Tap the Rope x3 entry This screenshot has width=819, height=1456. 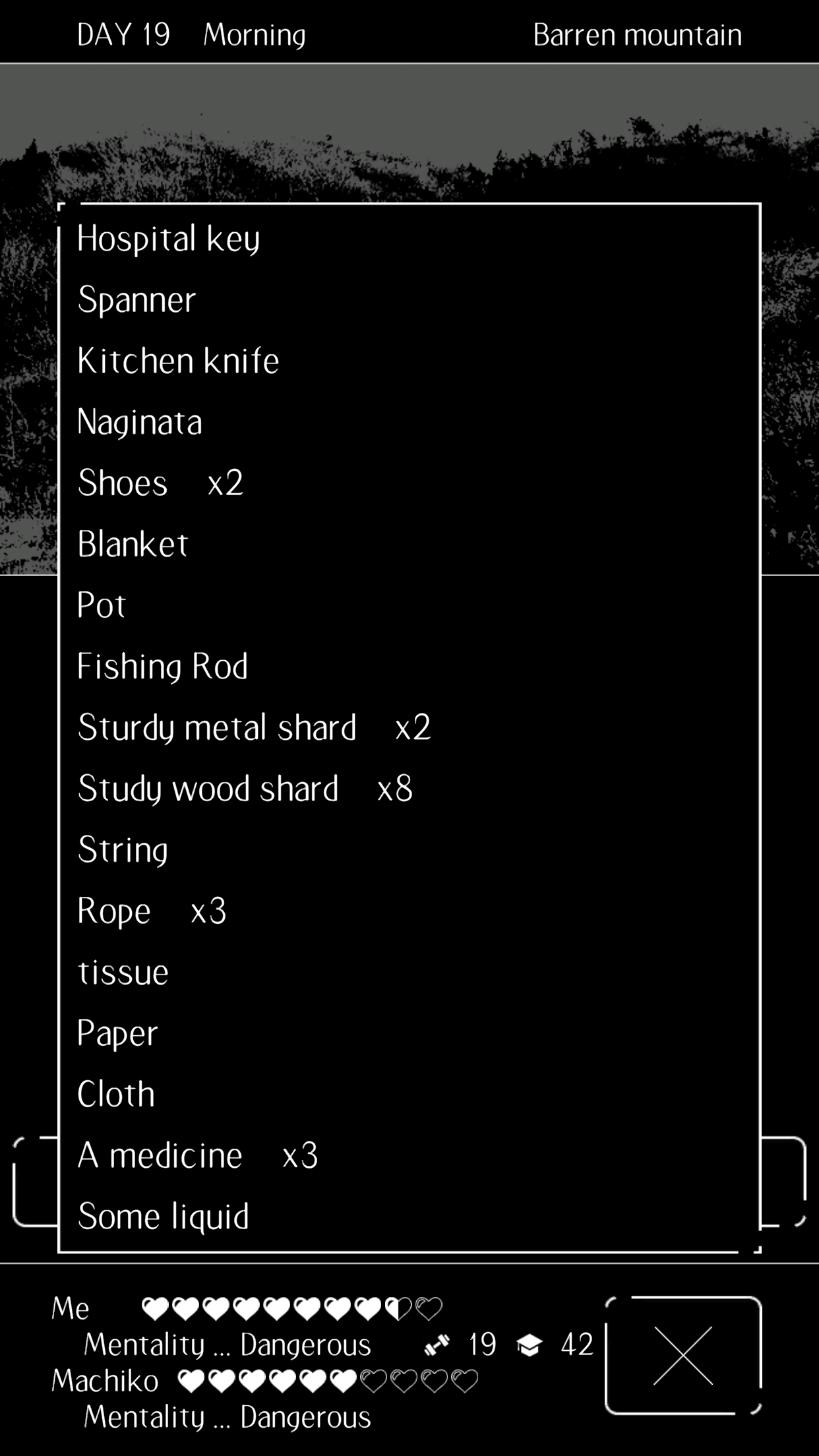pos(409,911)
